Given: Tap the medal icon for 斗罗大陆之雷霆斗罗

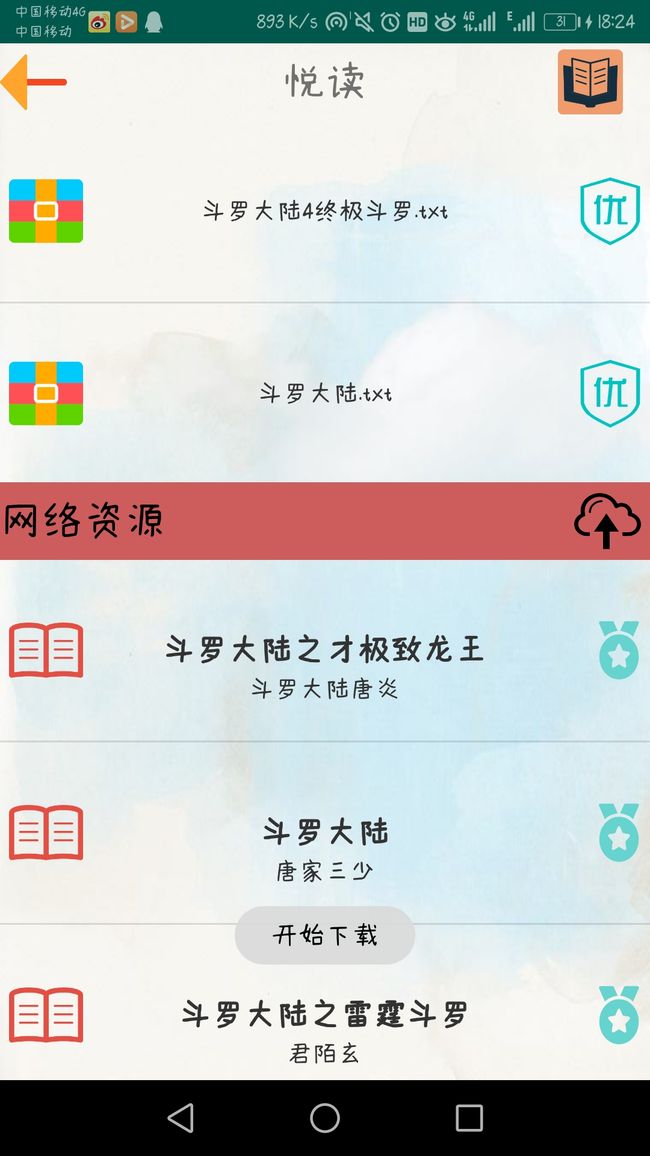Looking at the screenshot, I should tap(619, 1014).
